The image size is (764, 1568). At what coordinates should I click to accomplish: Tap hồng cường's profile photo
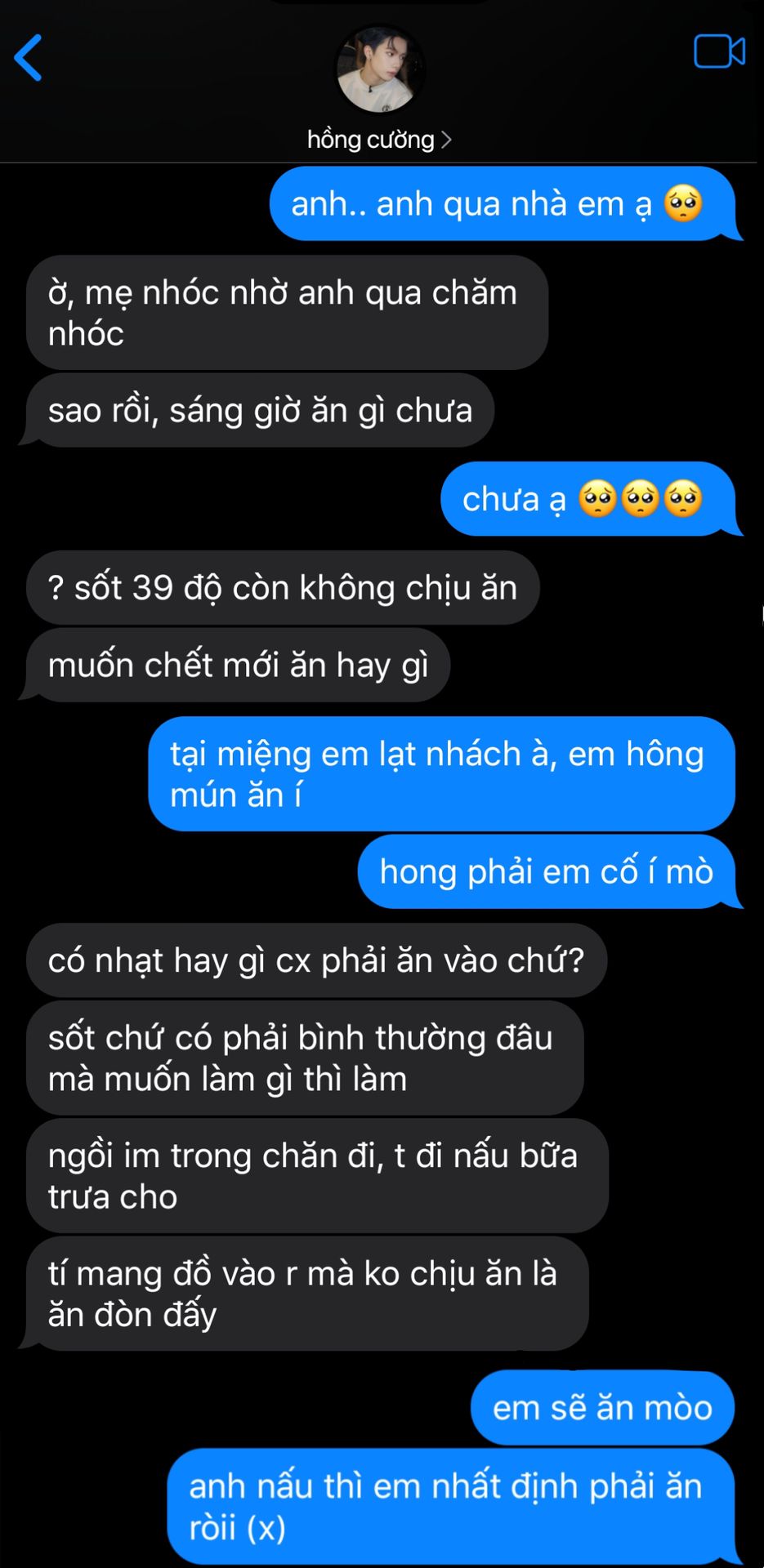coord(380,70)
